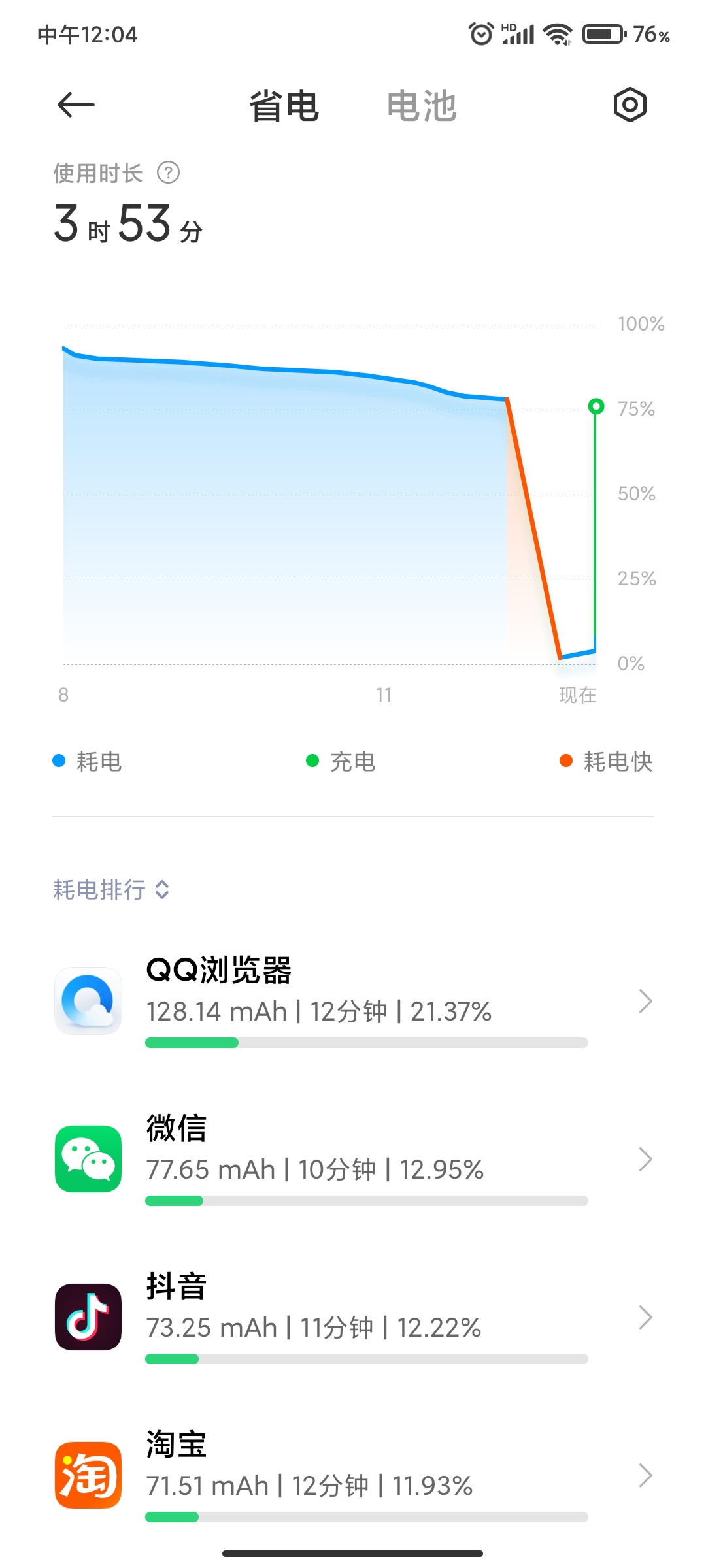The image size is (706, 1568).
Task: Switch to the 电池 tab
Action: 422,106
